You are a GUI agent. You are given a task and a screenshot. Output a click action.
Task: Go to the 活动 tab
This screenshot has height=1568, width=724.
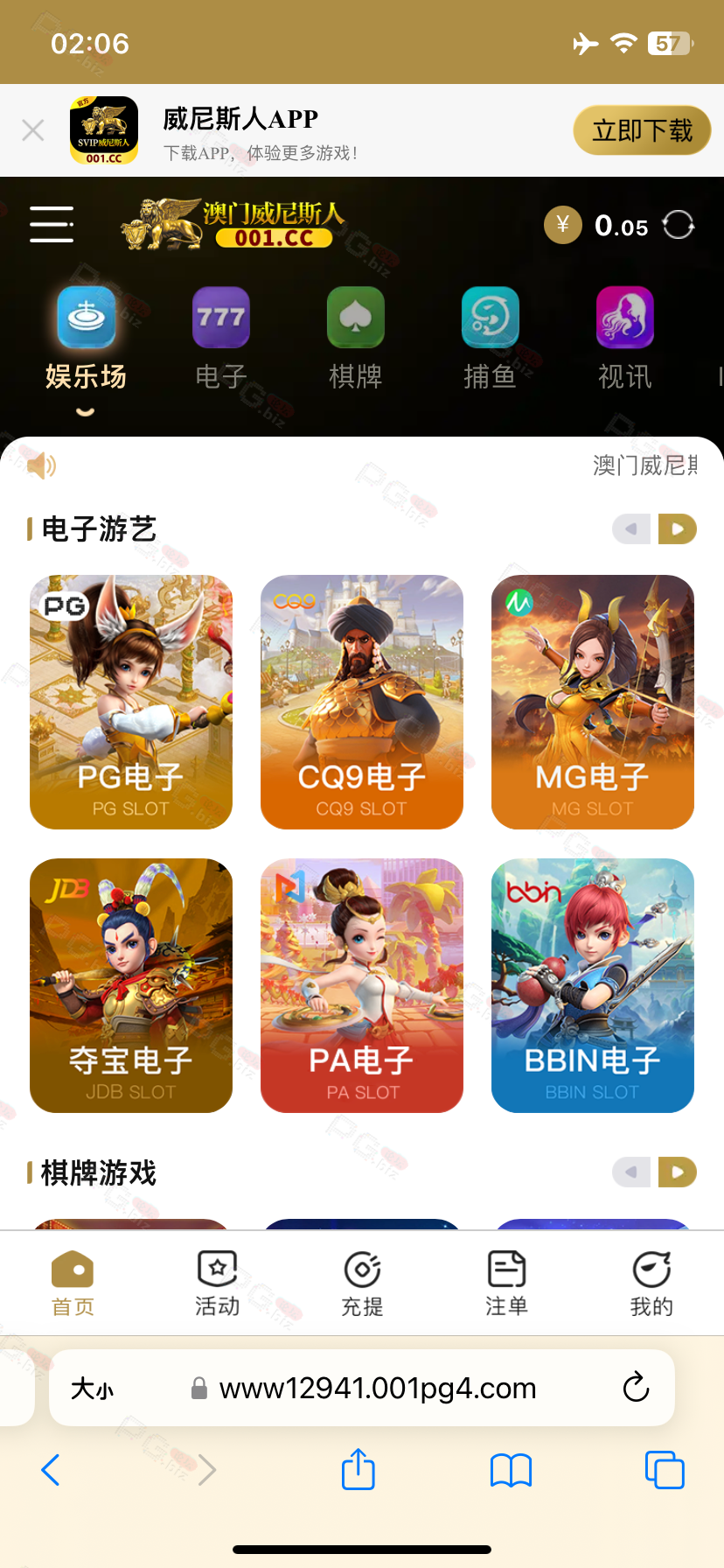(x=218, y=1283)
